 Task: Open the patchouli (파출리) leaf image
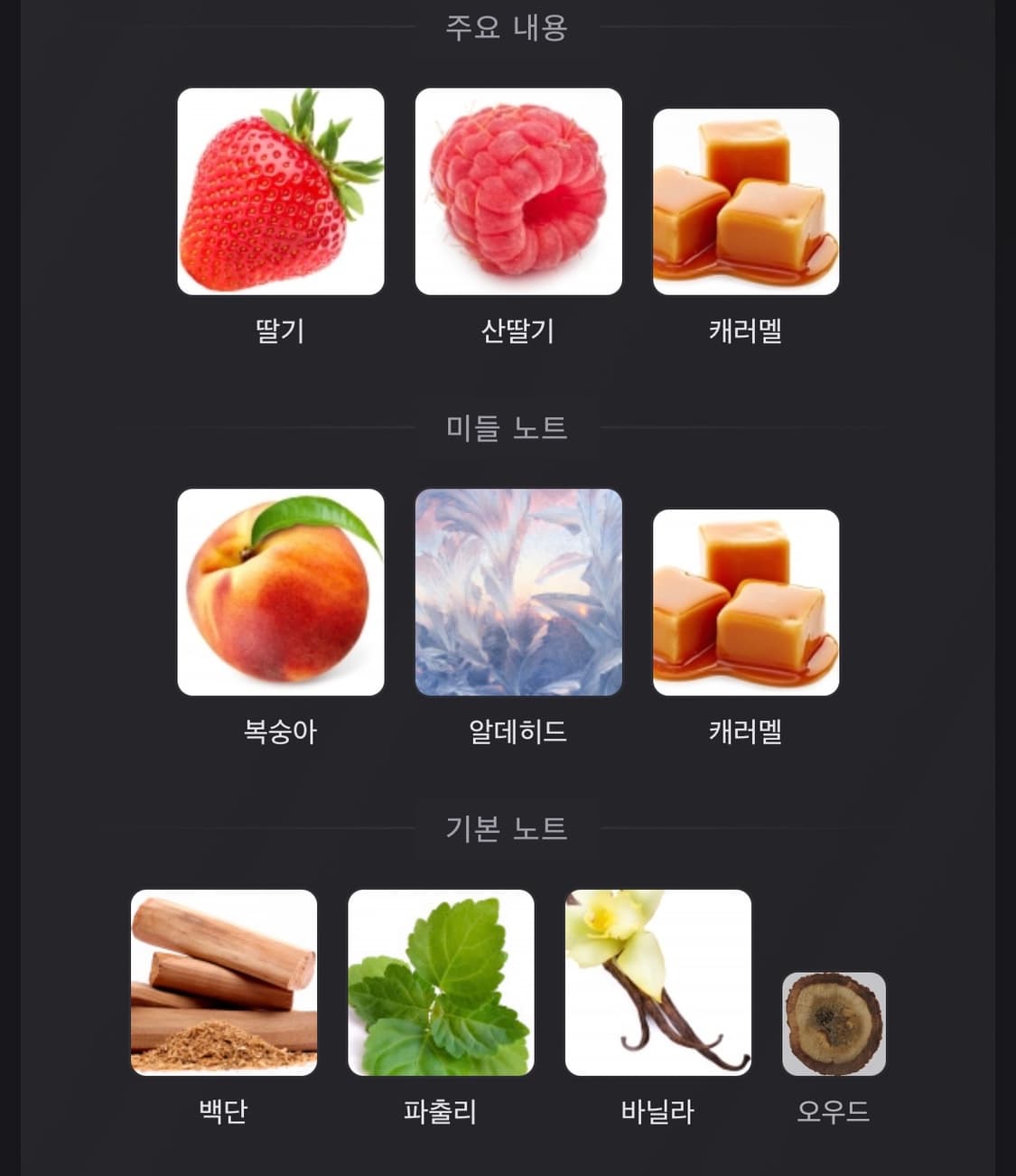point(440,984)
